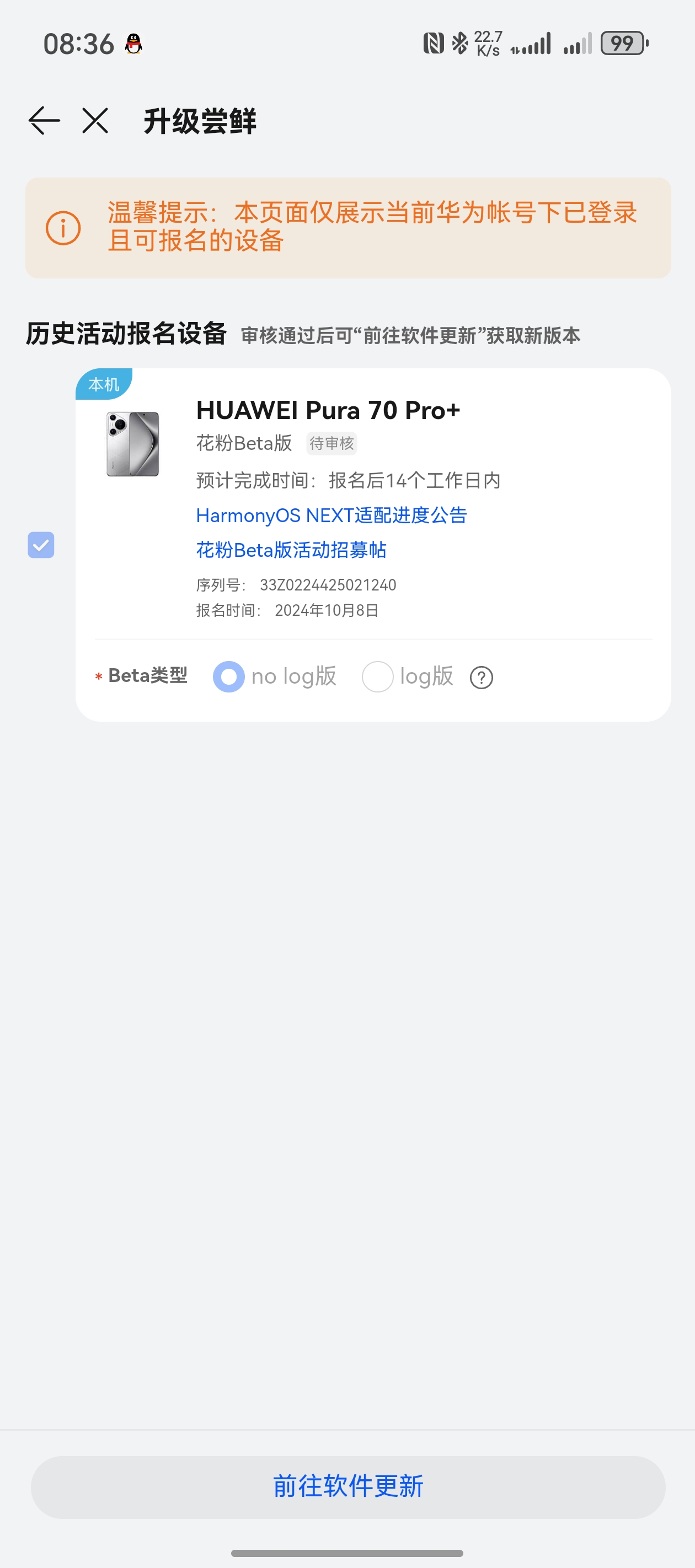The width and height of the screenshot is (695, 1568).
Task: Click the question mark next to Beta类型
Action: coord(480,676)
